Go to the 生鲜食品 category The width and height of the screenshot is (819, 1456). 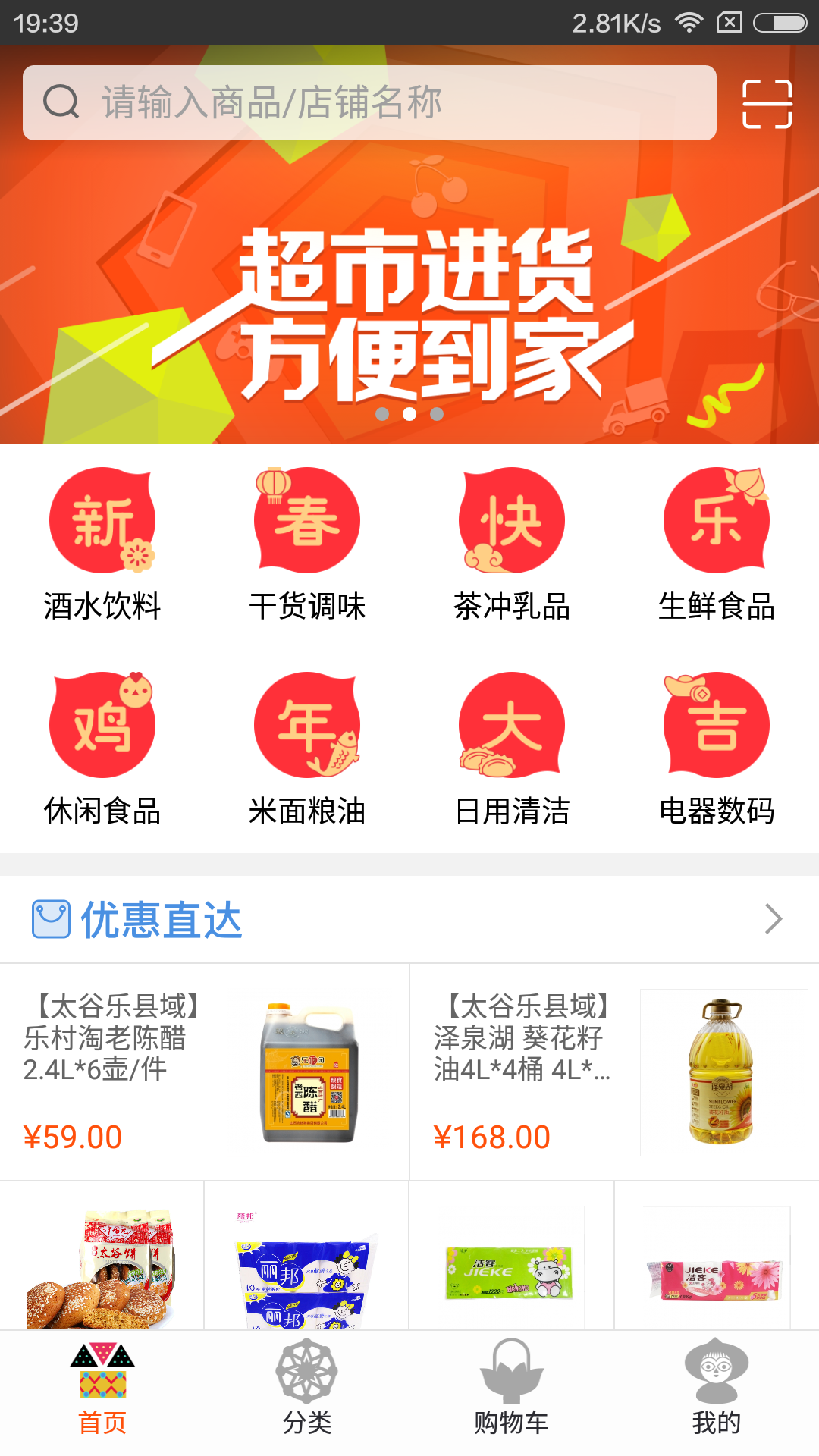pos(717,544)
